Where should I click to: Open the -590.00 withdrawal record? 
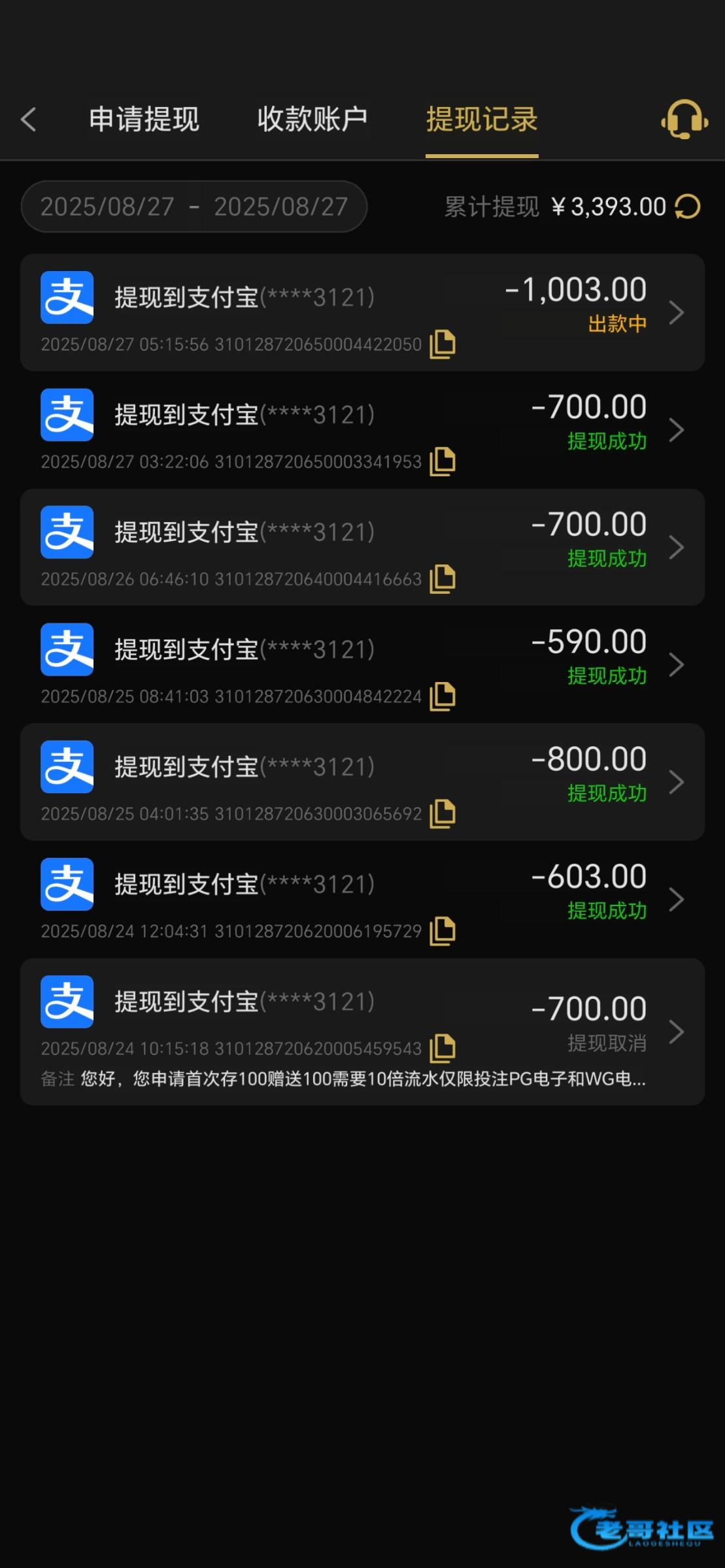[362, 664]
